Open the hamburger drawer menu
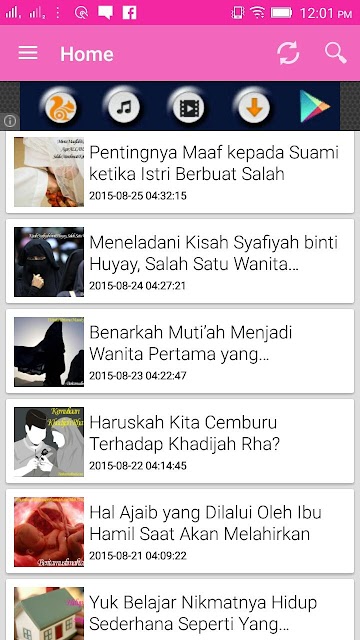360x640 pixels. click(x=28, y=53)
